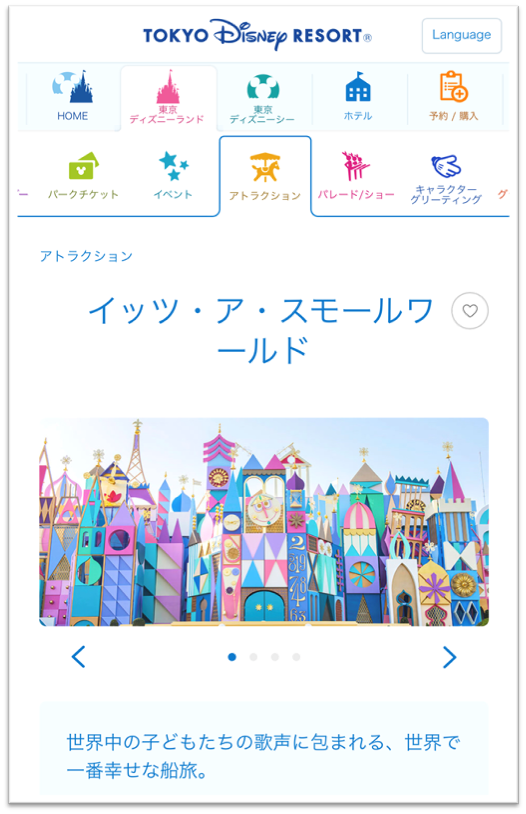This screenshot has width=526, height=814.
Task: Show the previous carousel photo
Action: (x=78, y=657)
